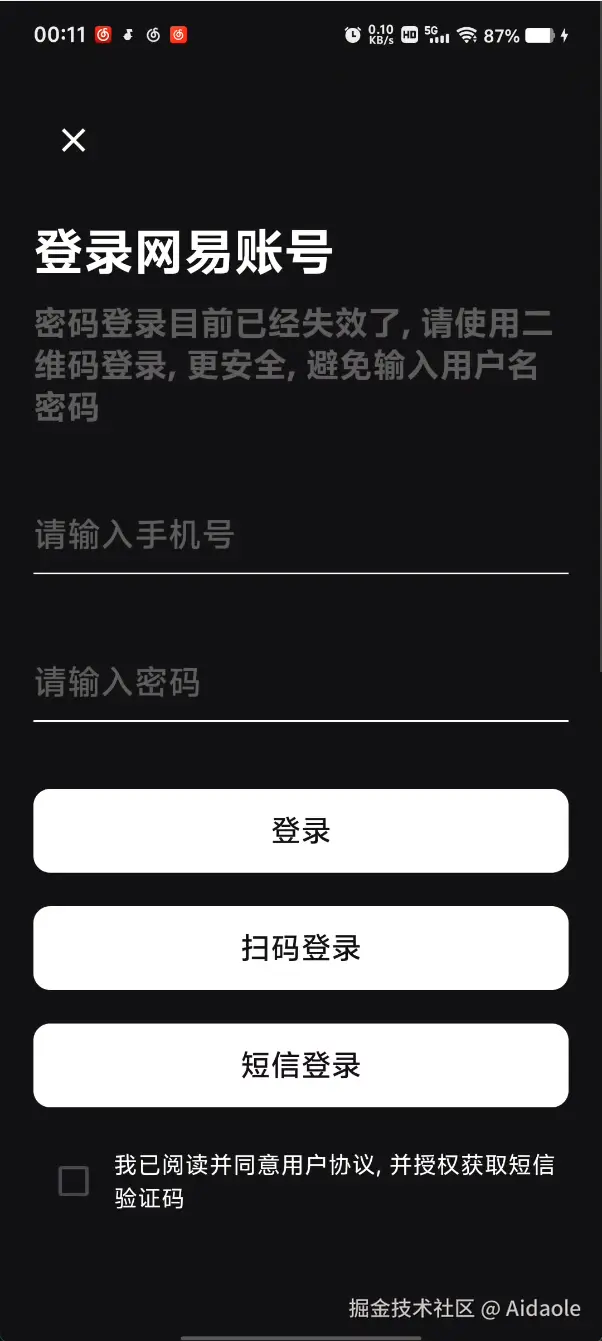Select 短信登录 SMS login
Image resolution: width=602 pixels, height=1341 pixels.
tap(300, 1065)
